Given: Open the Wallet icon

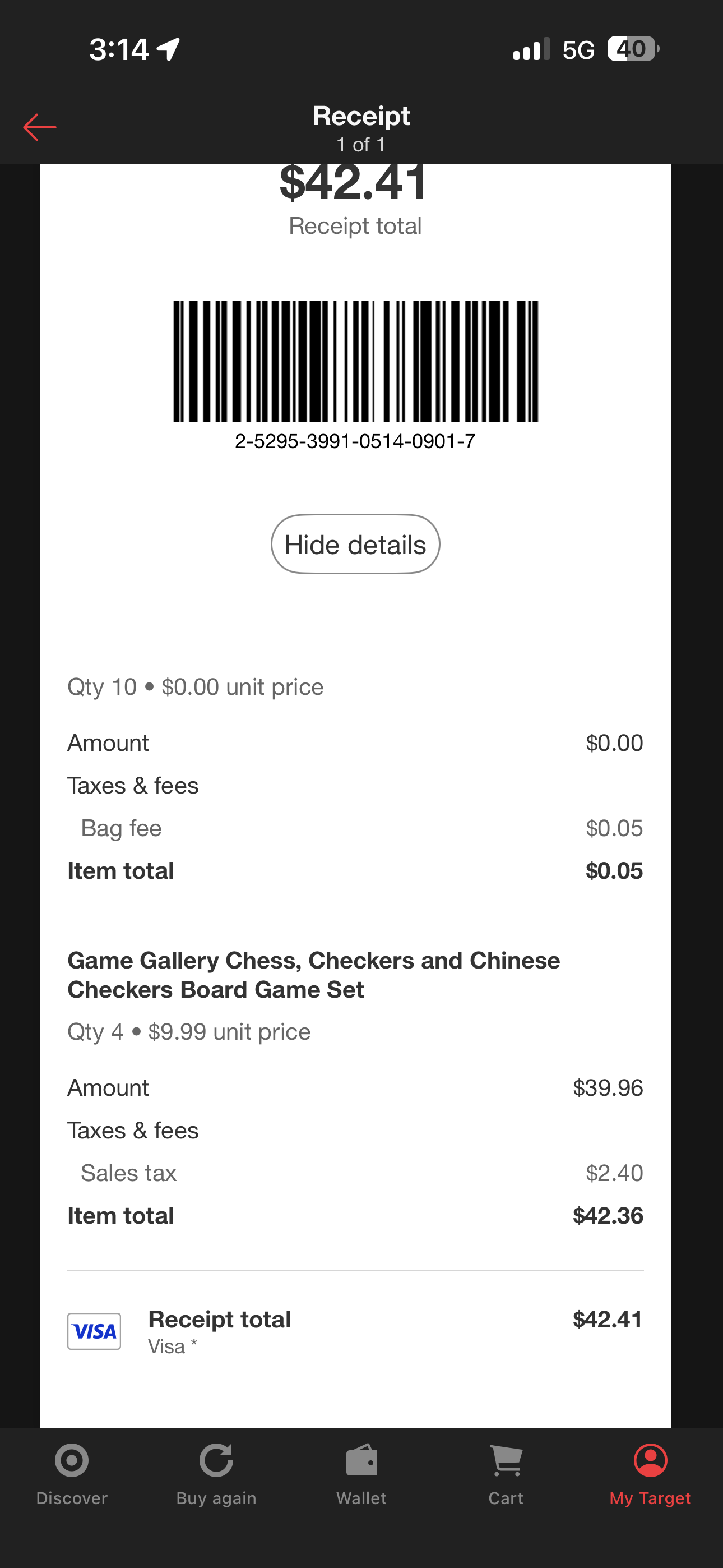Looking at the screenshot, I should (361, 1461).
